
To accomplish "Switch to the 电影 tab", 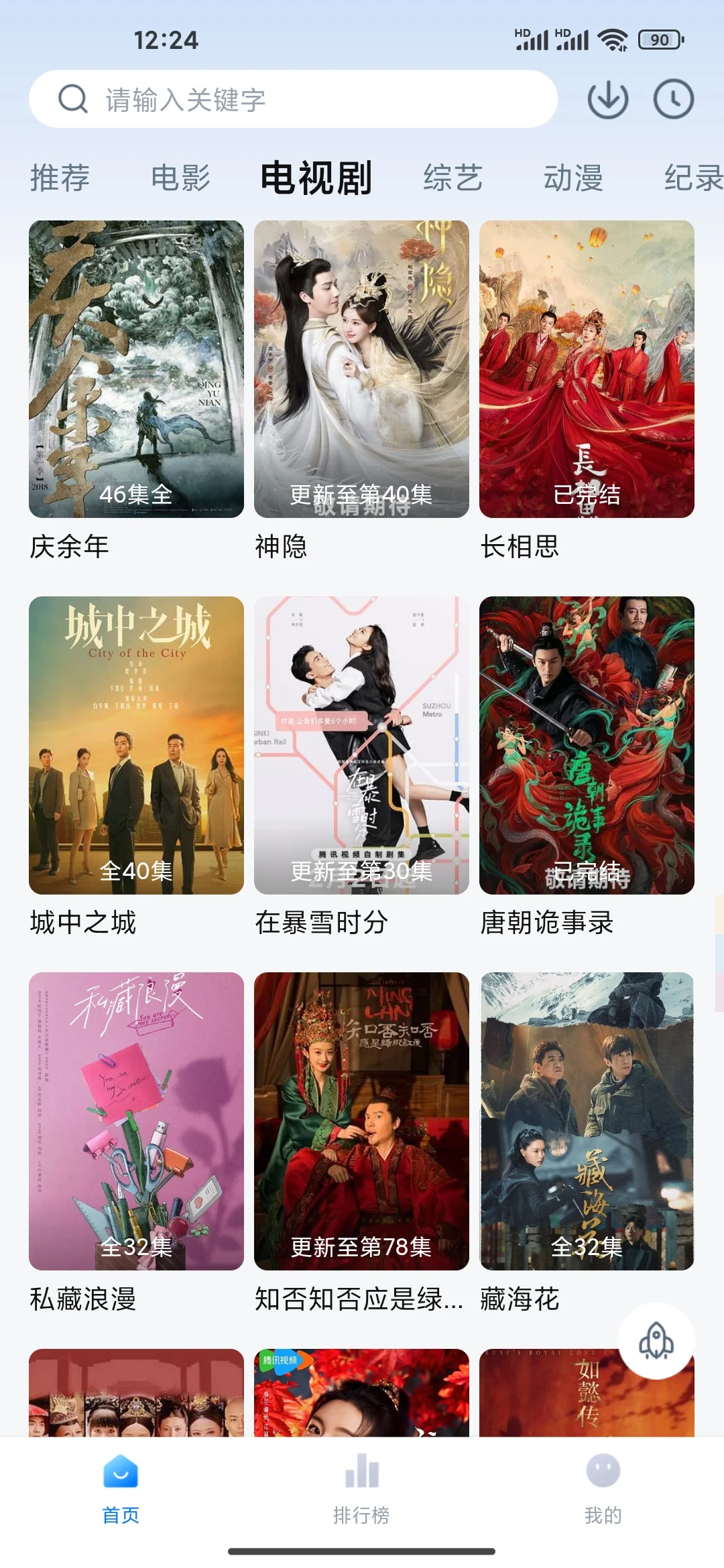I will (x=180, y=178).
